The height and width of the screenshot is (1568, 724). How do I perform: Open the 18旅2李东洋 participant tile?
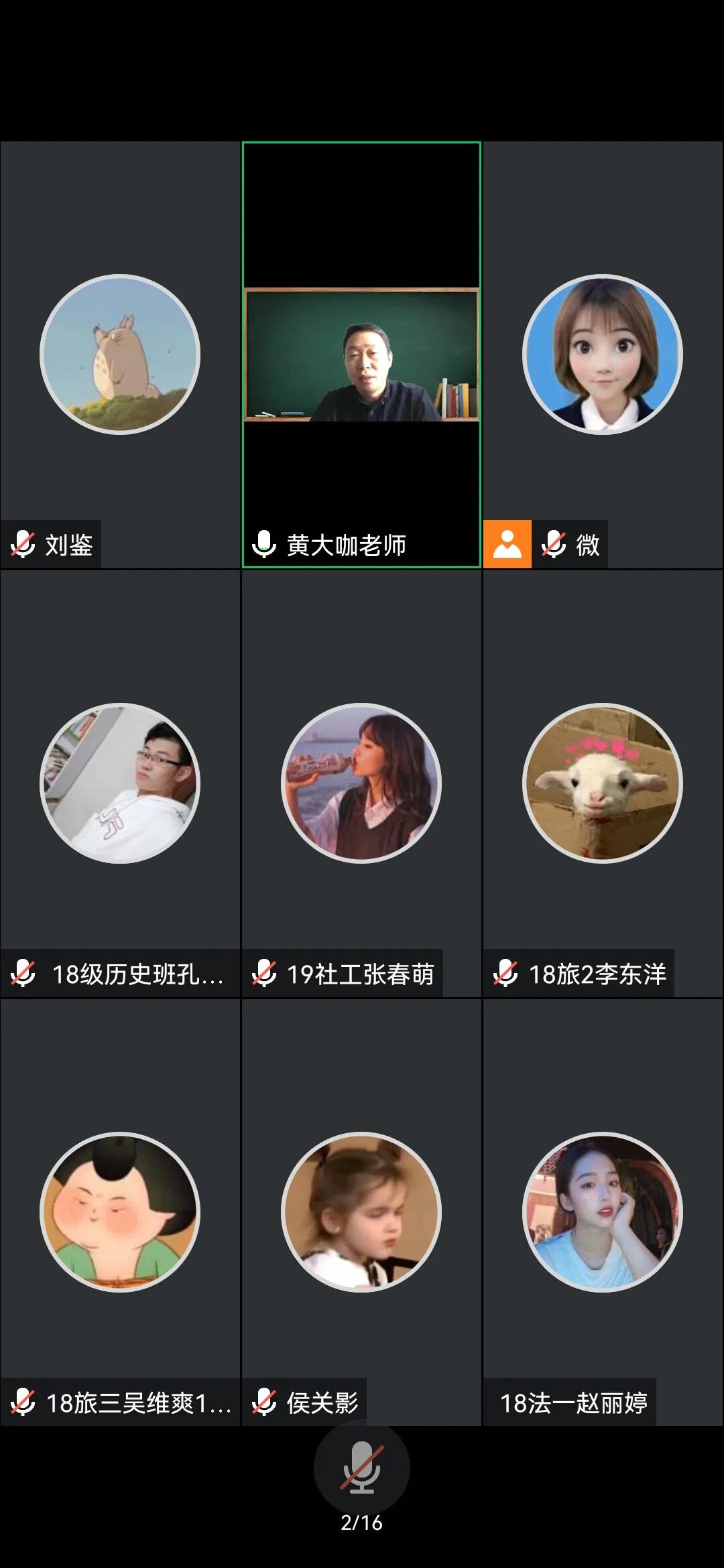pos(602,783)
